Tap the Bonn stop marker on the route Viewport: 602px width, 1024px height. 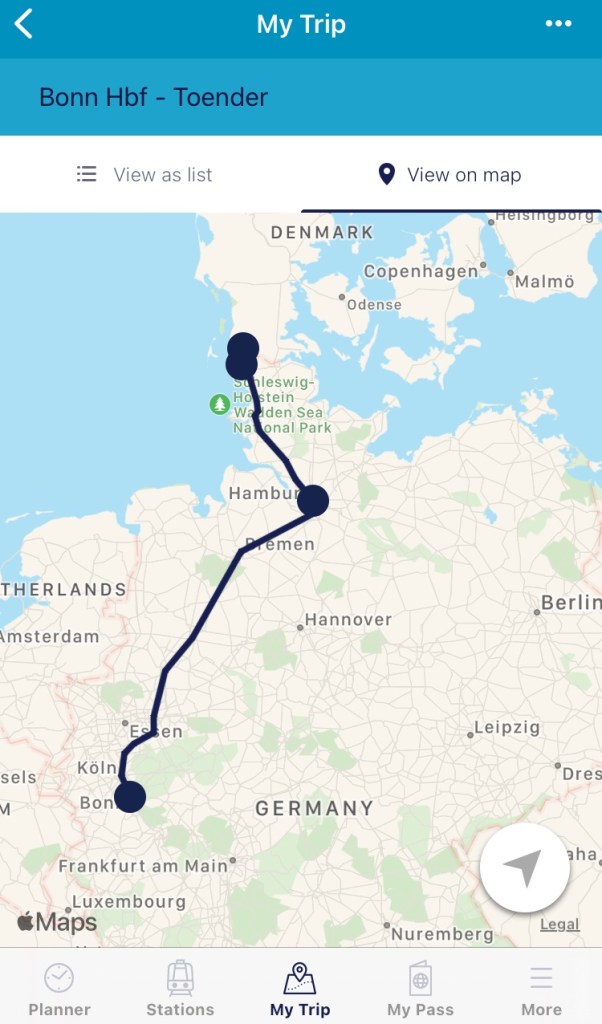point(130,797)
